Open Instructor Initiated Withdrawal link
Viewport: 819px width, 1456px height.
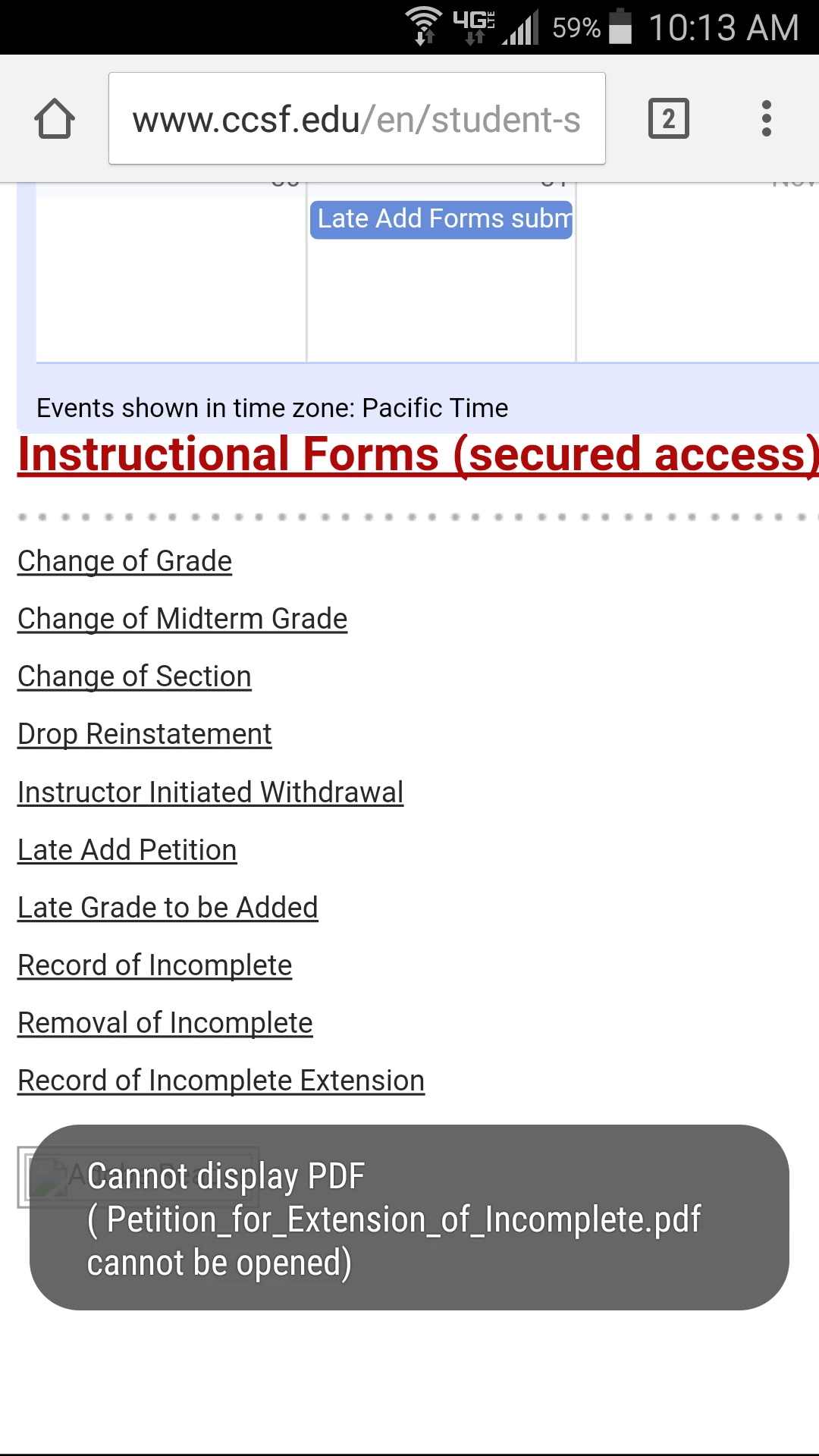tap(210, 792)
